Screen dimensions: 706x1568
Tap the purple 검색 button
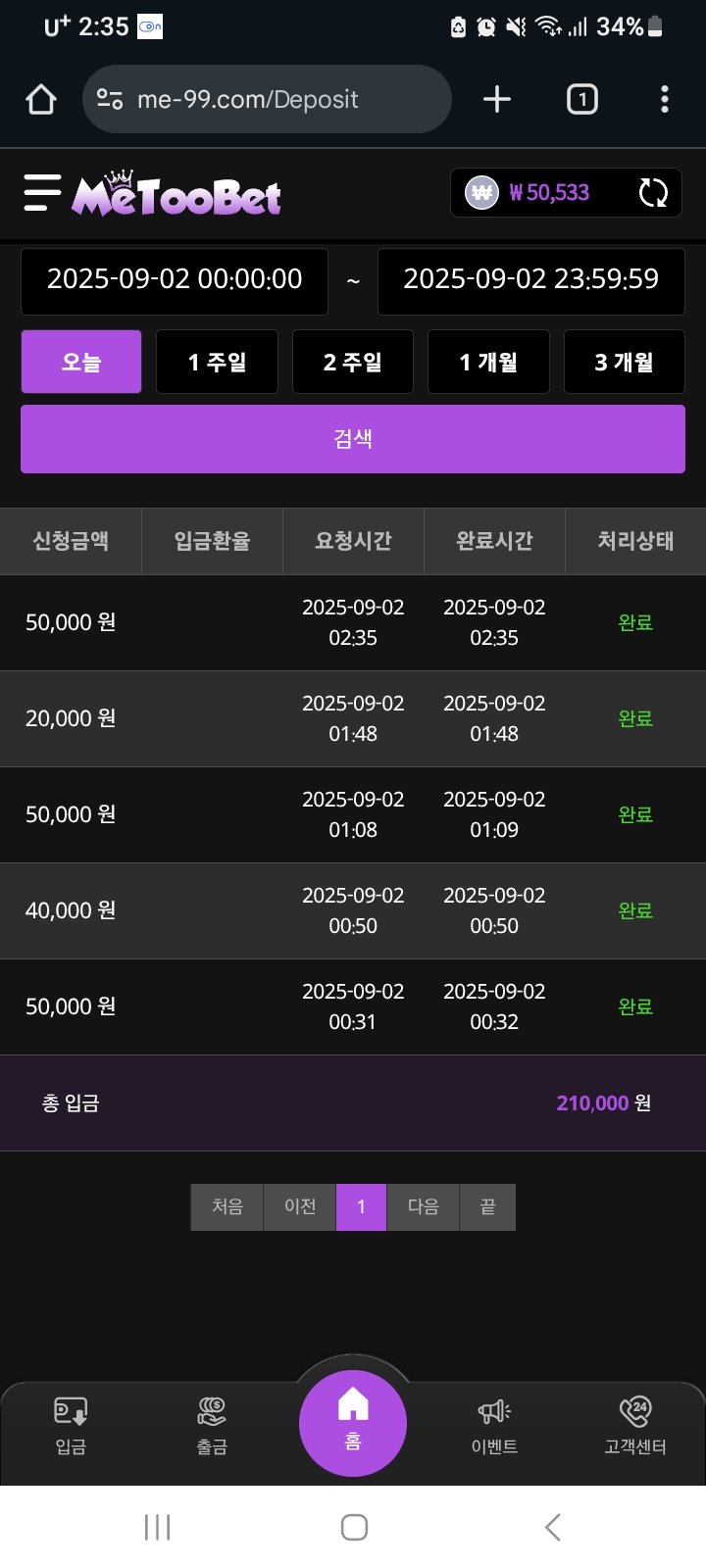(x=353, y=439)
